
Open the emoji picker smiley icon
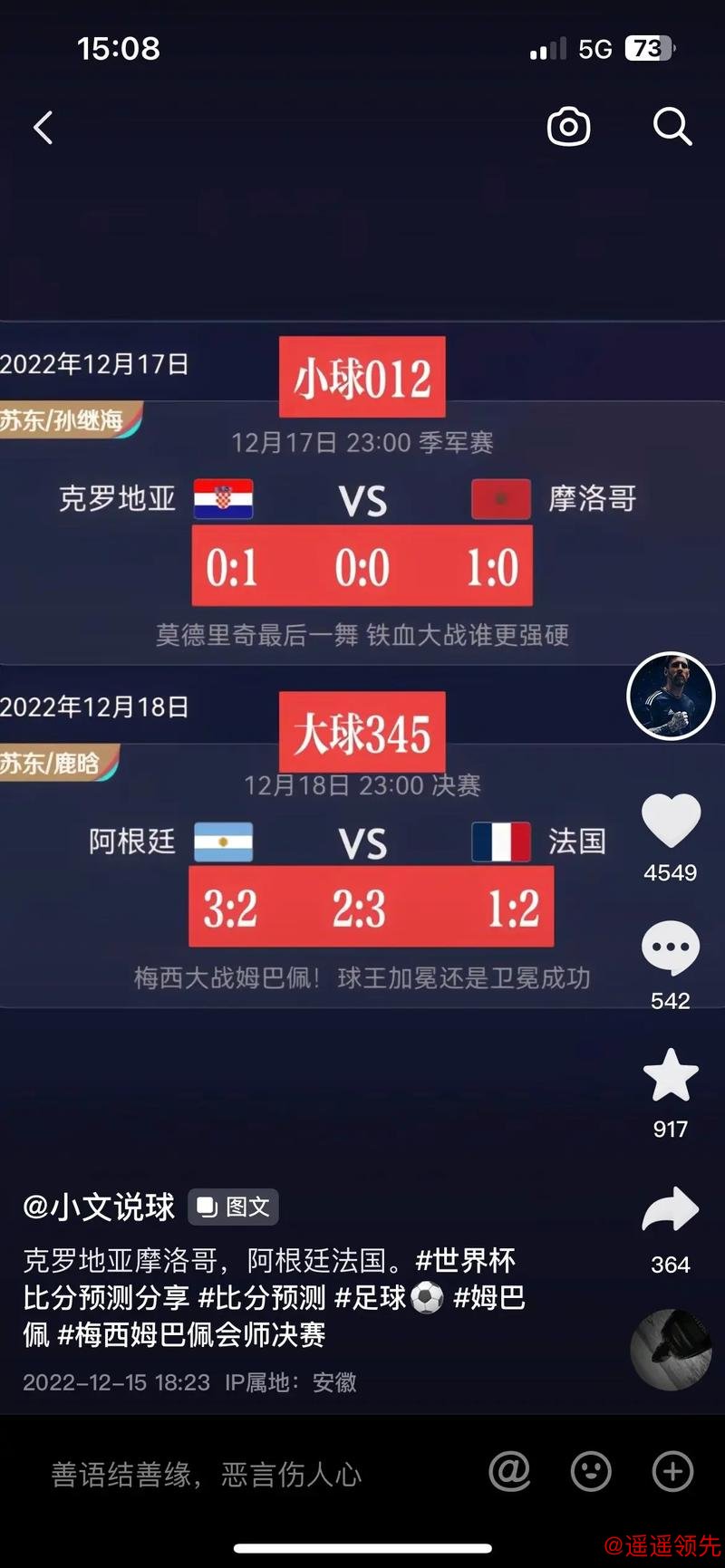click(591, 1472)
